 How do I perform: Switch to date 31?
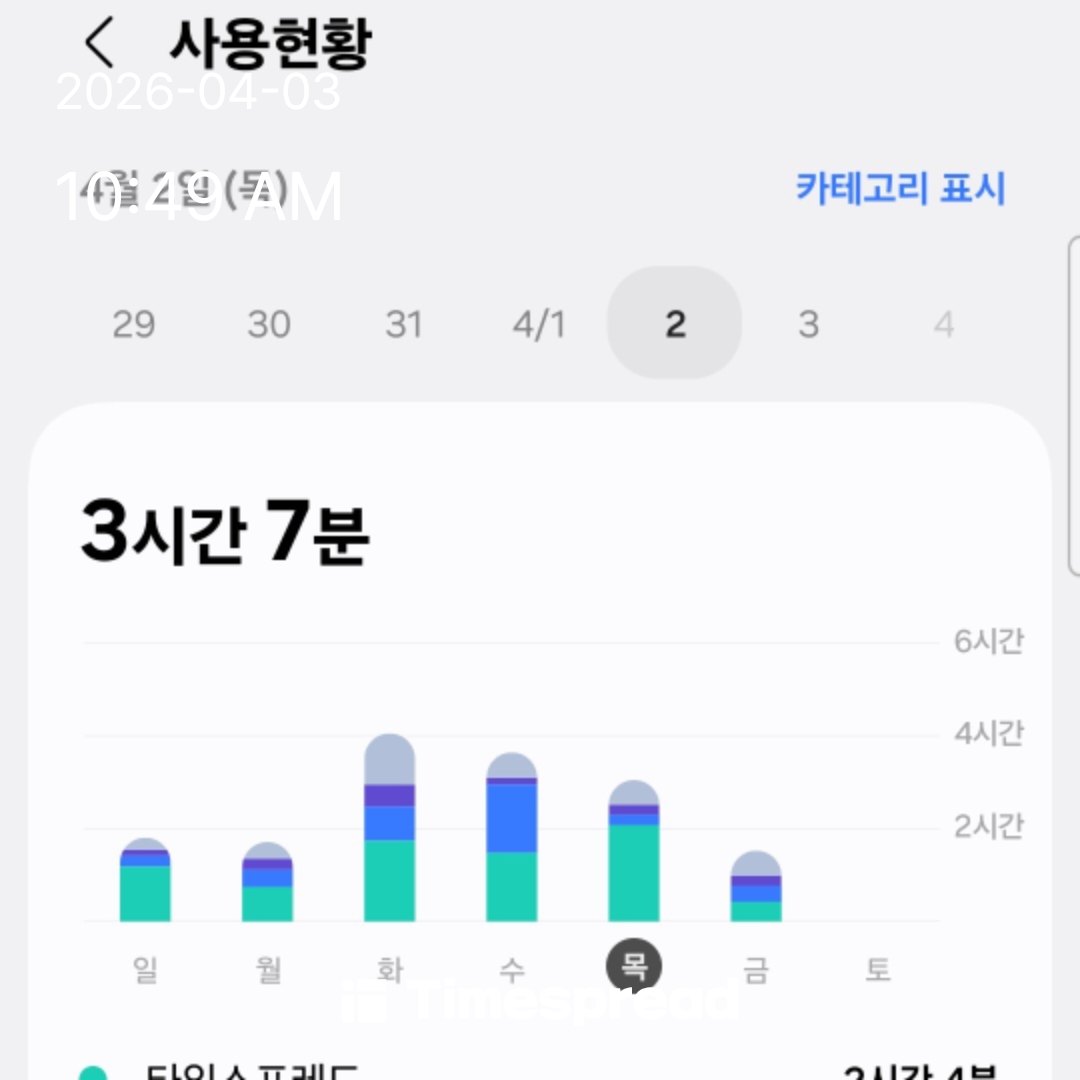404,324
